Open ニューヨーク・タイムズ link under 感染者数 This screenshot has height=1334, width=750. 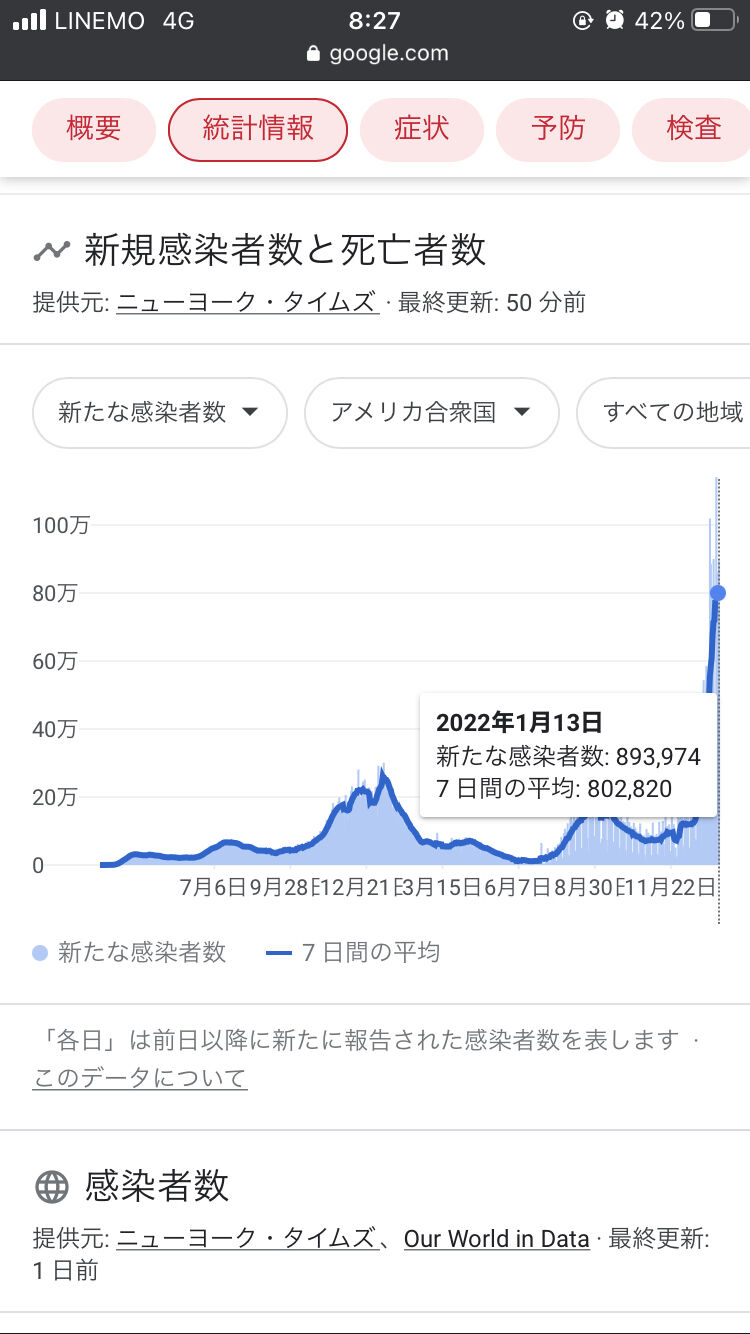(x=248, y=1239)
